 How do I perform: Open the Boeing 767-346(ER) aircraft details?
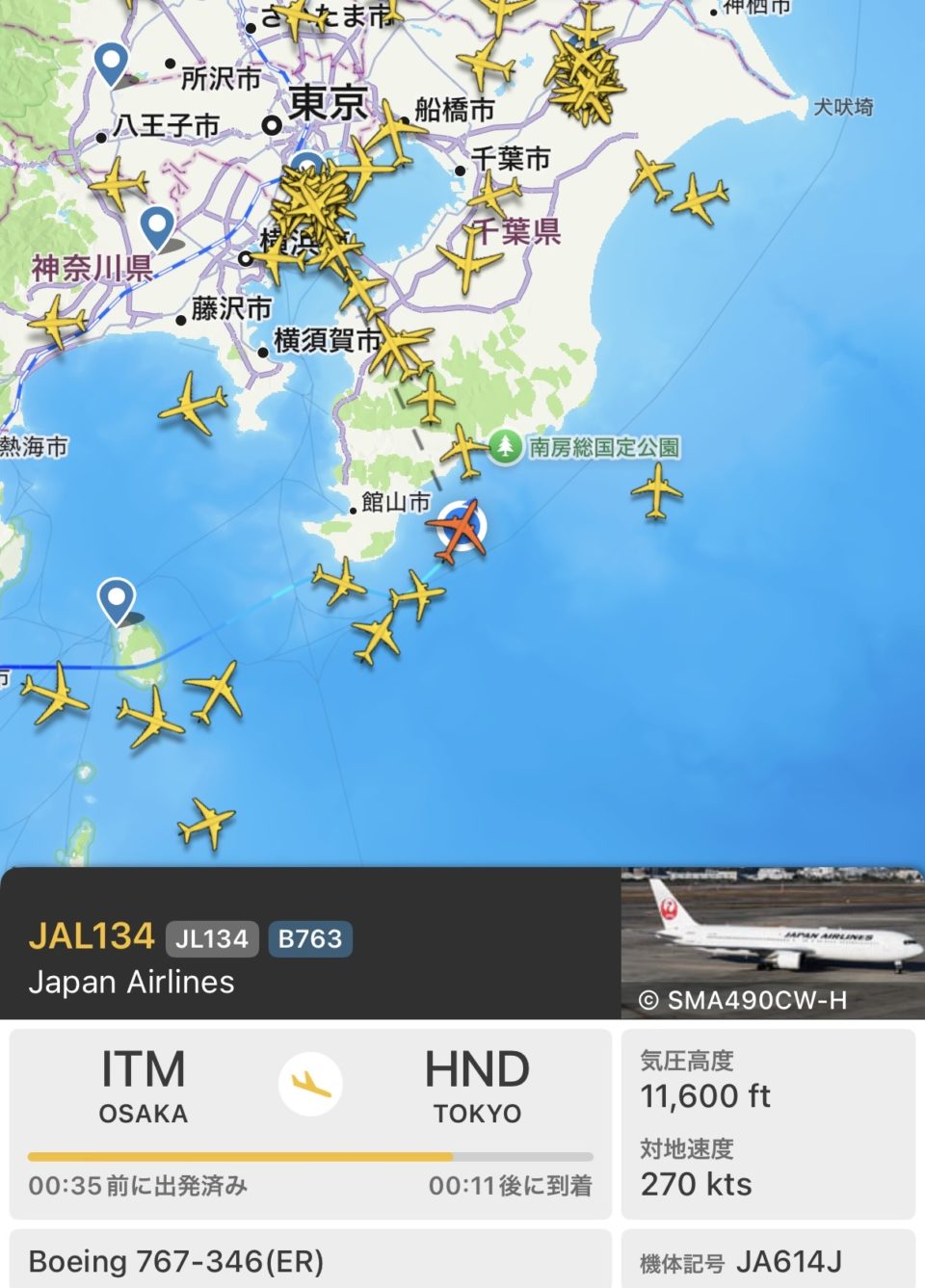click(310, 1260)
